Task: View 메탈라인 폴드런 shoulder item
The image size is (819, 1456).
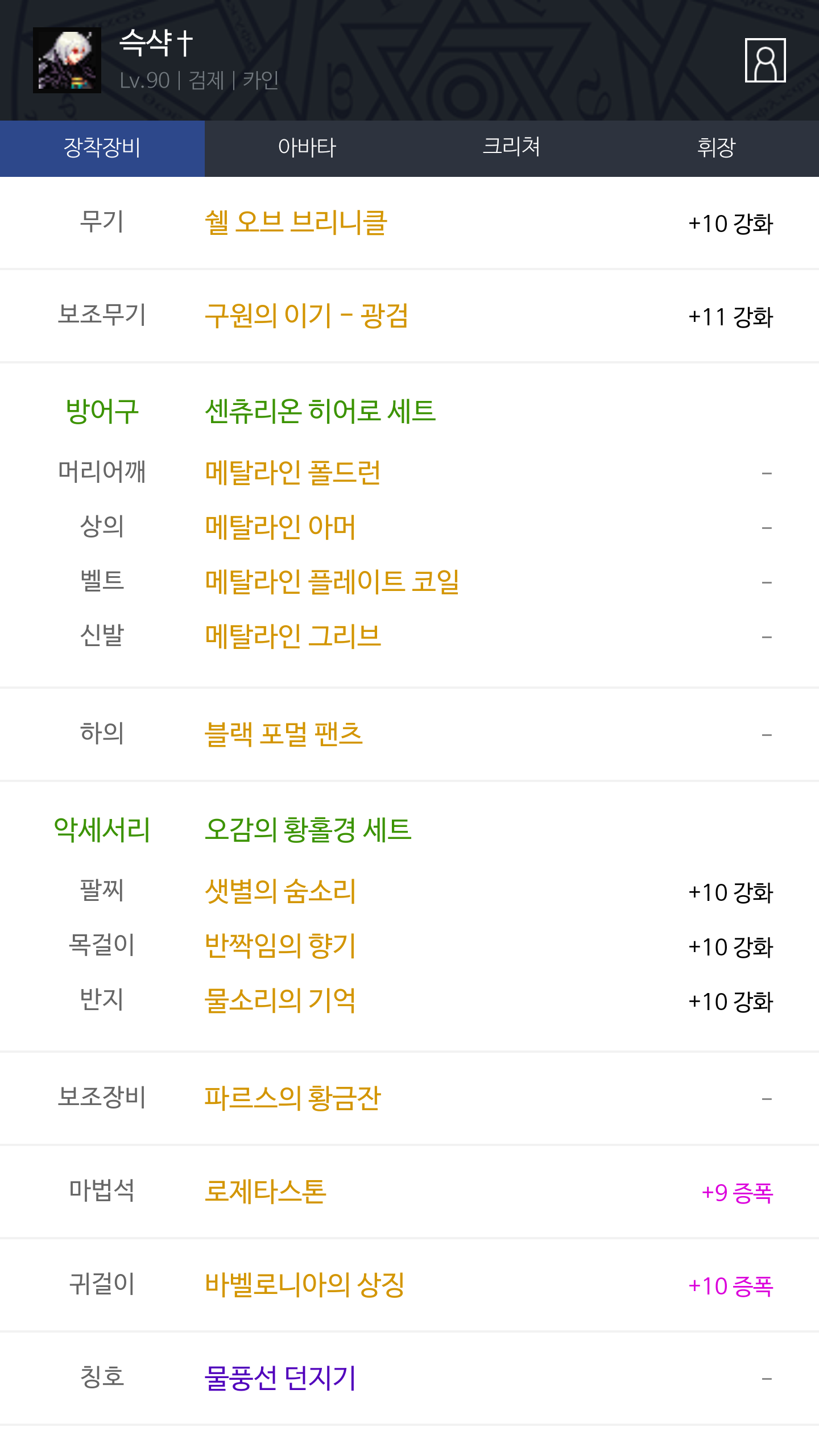Action: coord(292,472)
